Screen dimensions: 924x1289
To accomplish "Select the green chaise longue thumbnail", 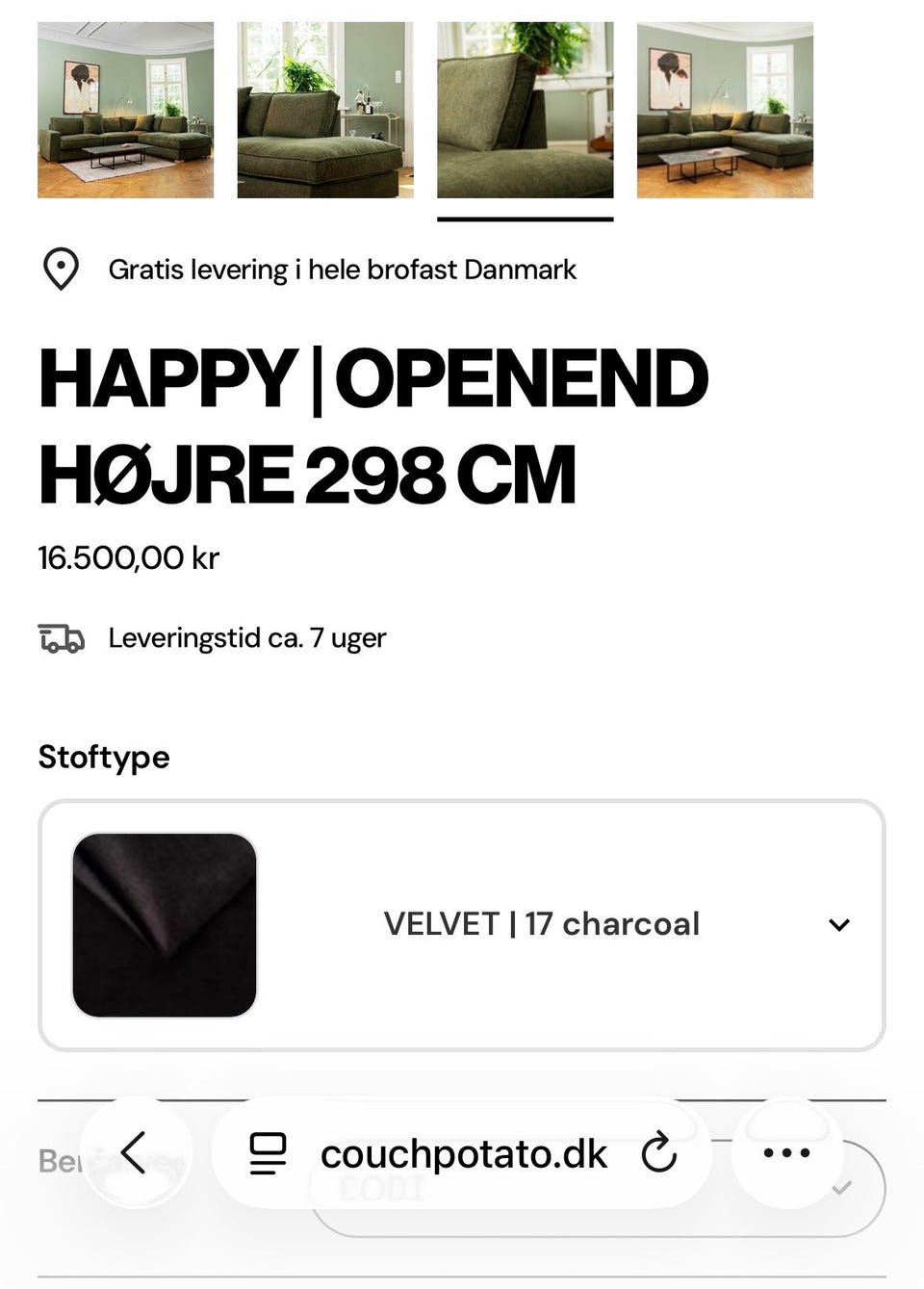I will [x=324, y=107].
